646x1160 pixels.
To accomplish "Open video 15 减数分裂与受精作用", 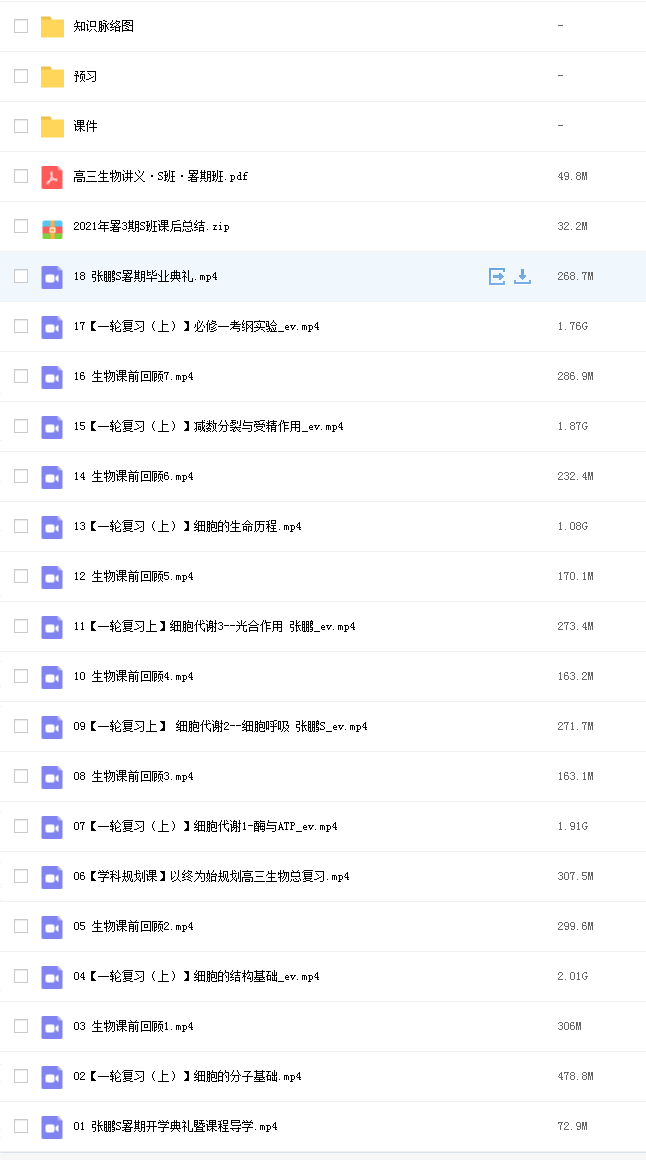I will 208,426.
